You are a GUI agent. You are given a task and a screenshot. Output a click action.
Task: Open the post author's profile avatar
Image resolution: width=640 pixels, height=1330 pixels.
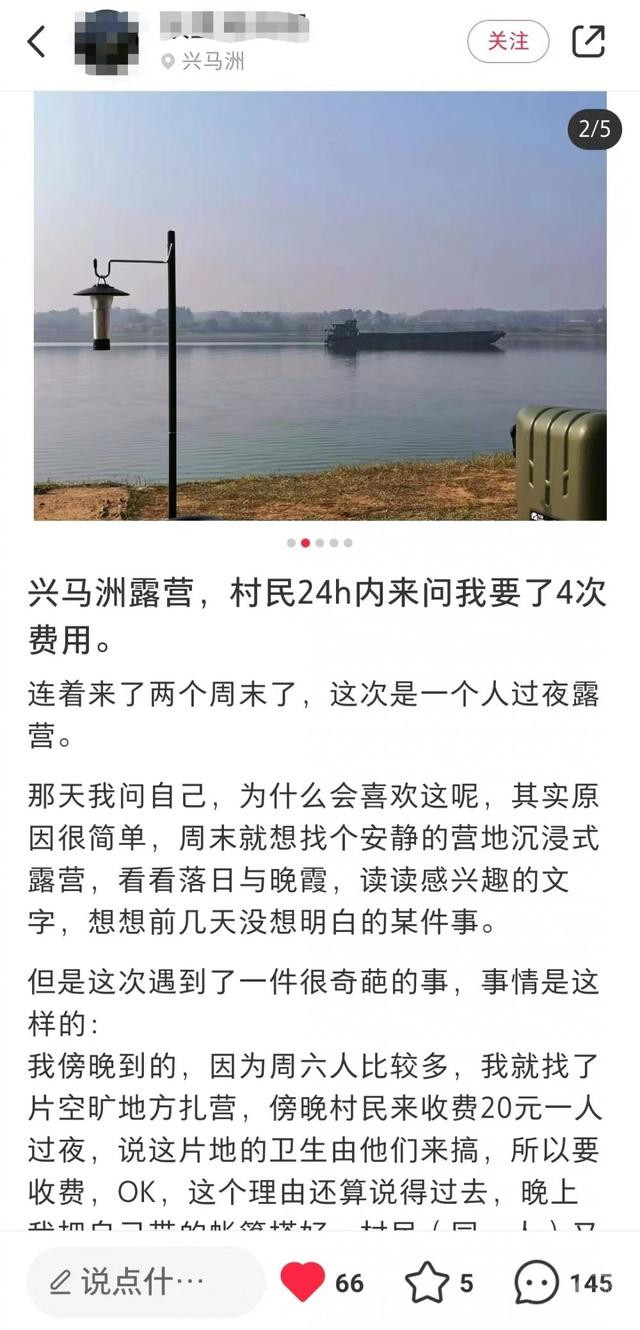click(107, 42)
